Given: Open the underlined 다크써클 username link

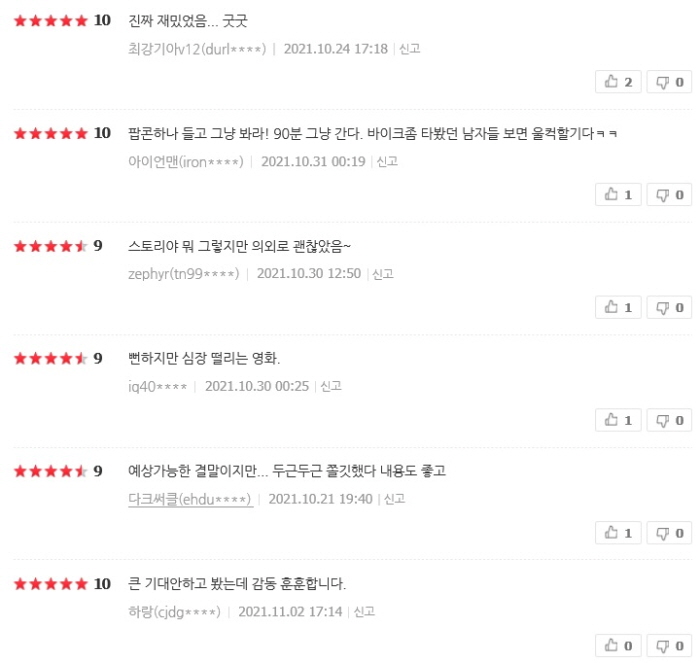Looking at the screenshot, I should coord(189,498).
